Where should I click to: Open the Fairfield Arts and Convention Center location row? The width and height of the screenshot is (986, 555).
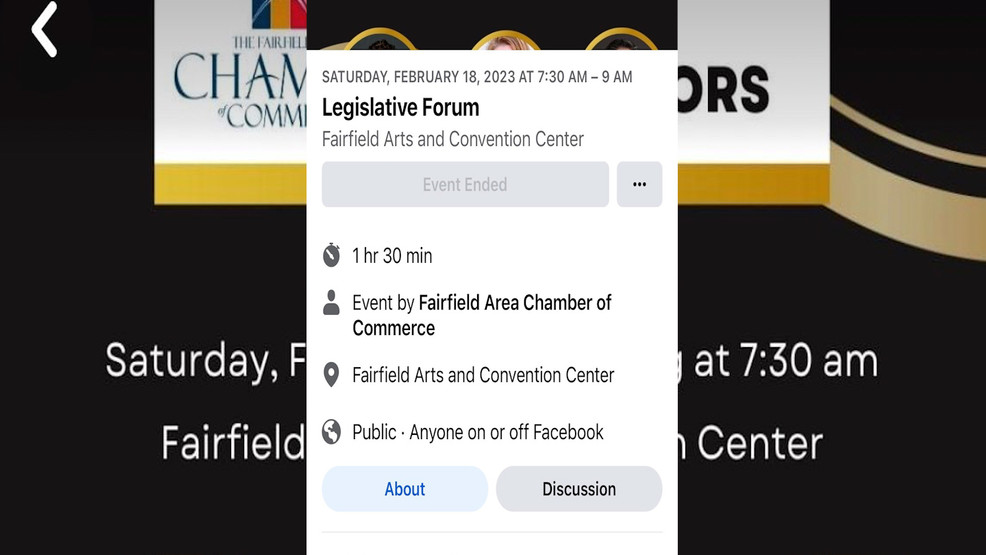click(x=483, y=376)
